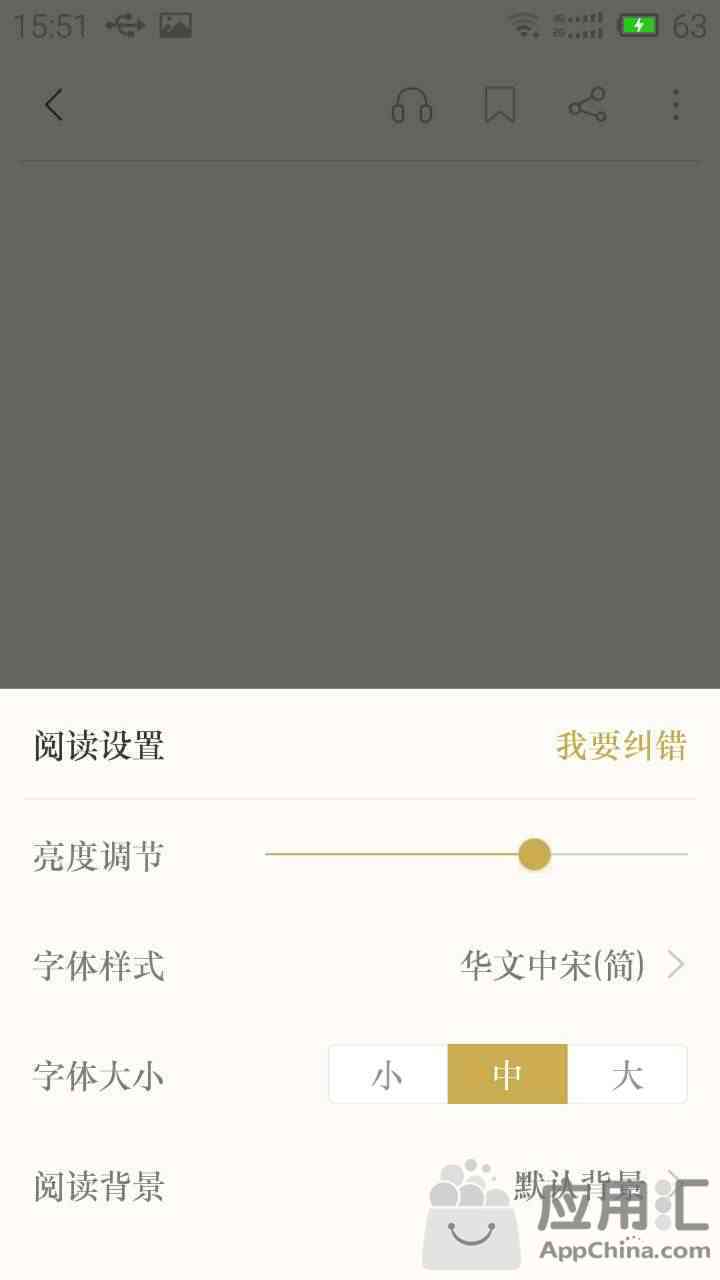Set brightness via the 亮度调节 slider
This screenshot has width=720, height=1280.
click(x=476, y=855)
